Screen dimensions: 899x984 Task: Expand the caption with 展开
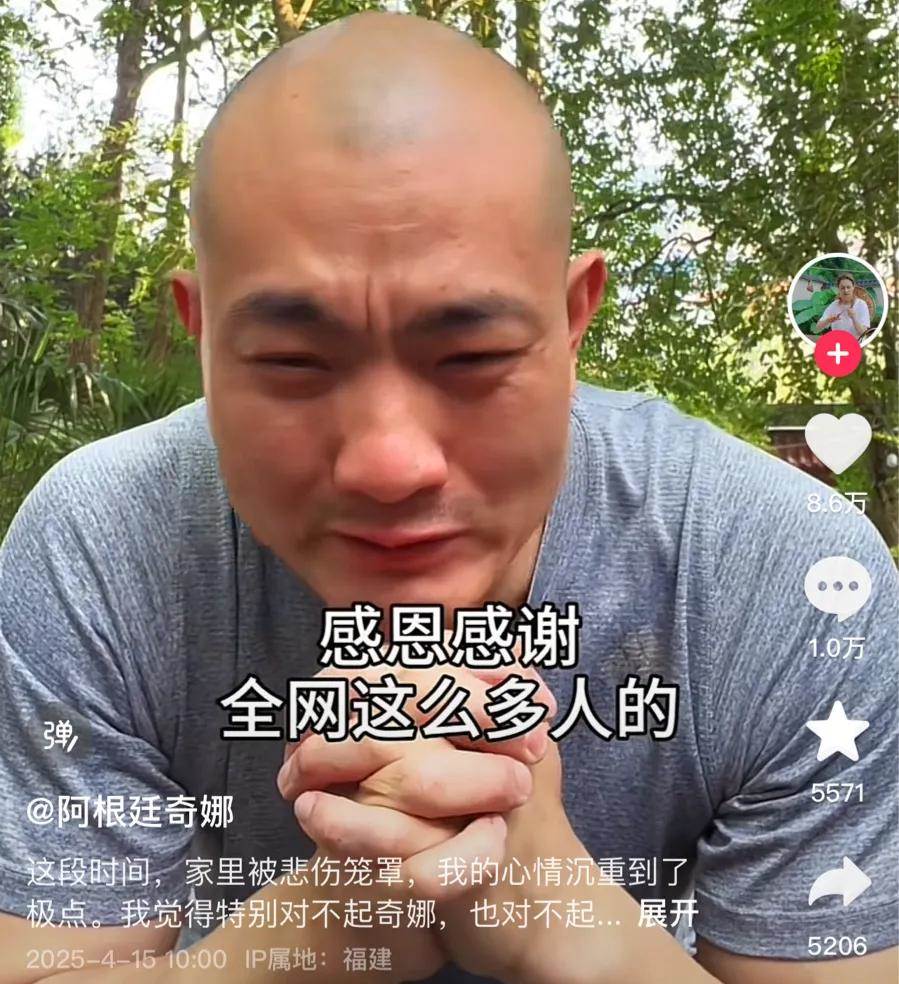[668, 914]
